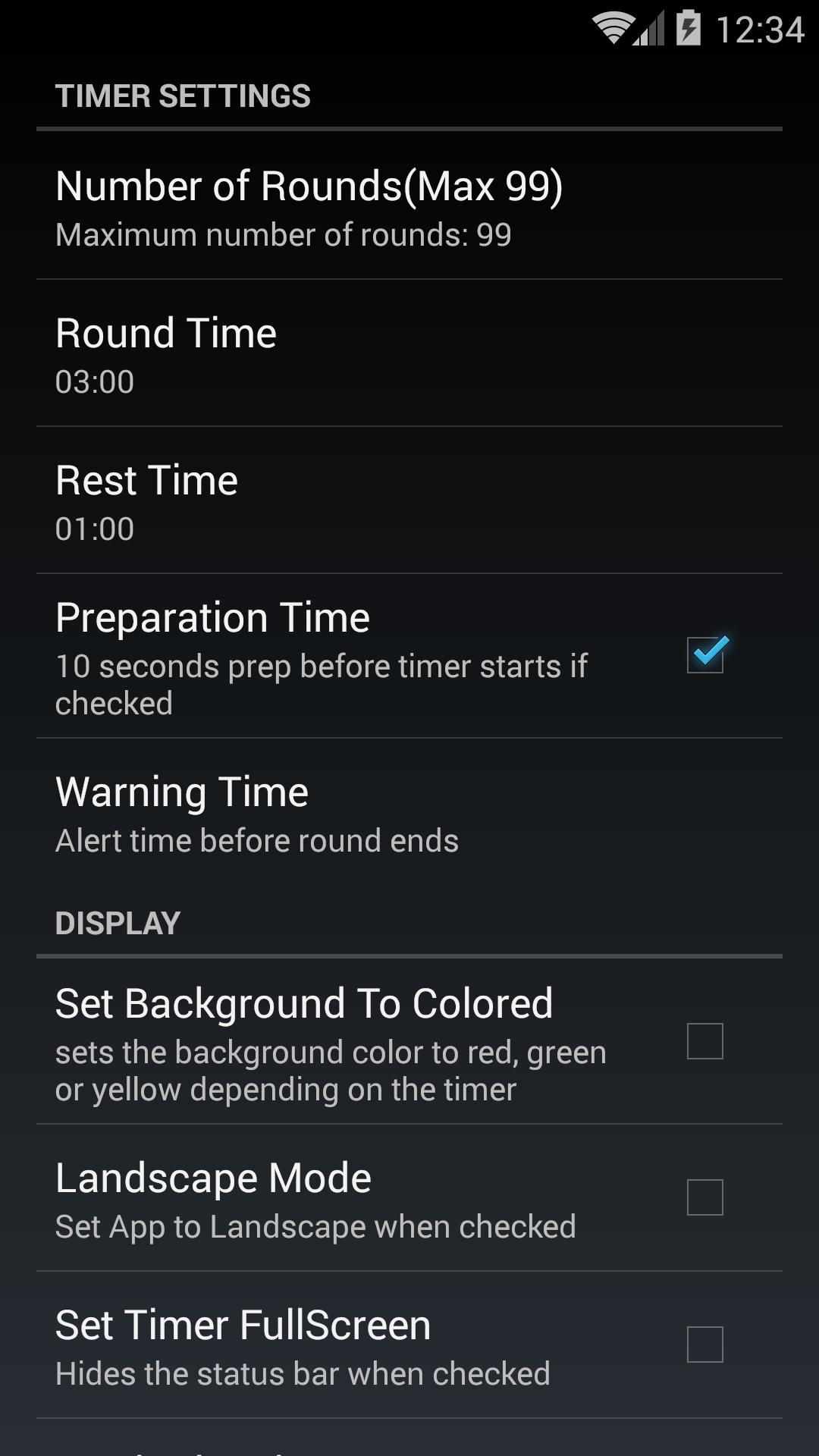Click the 'Maximum number of rounds: 99' text
The image size is (819, 1456).
(x=284, y=234)
